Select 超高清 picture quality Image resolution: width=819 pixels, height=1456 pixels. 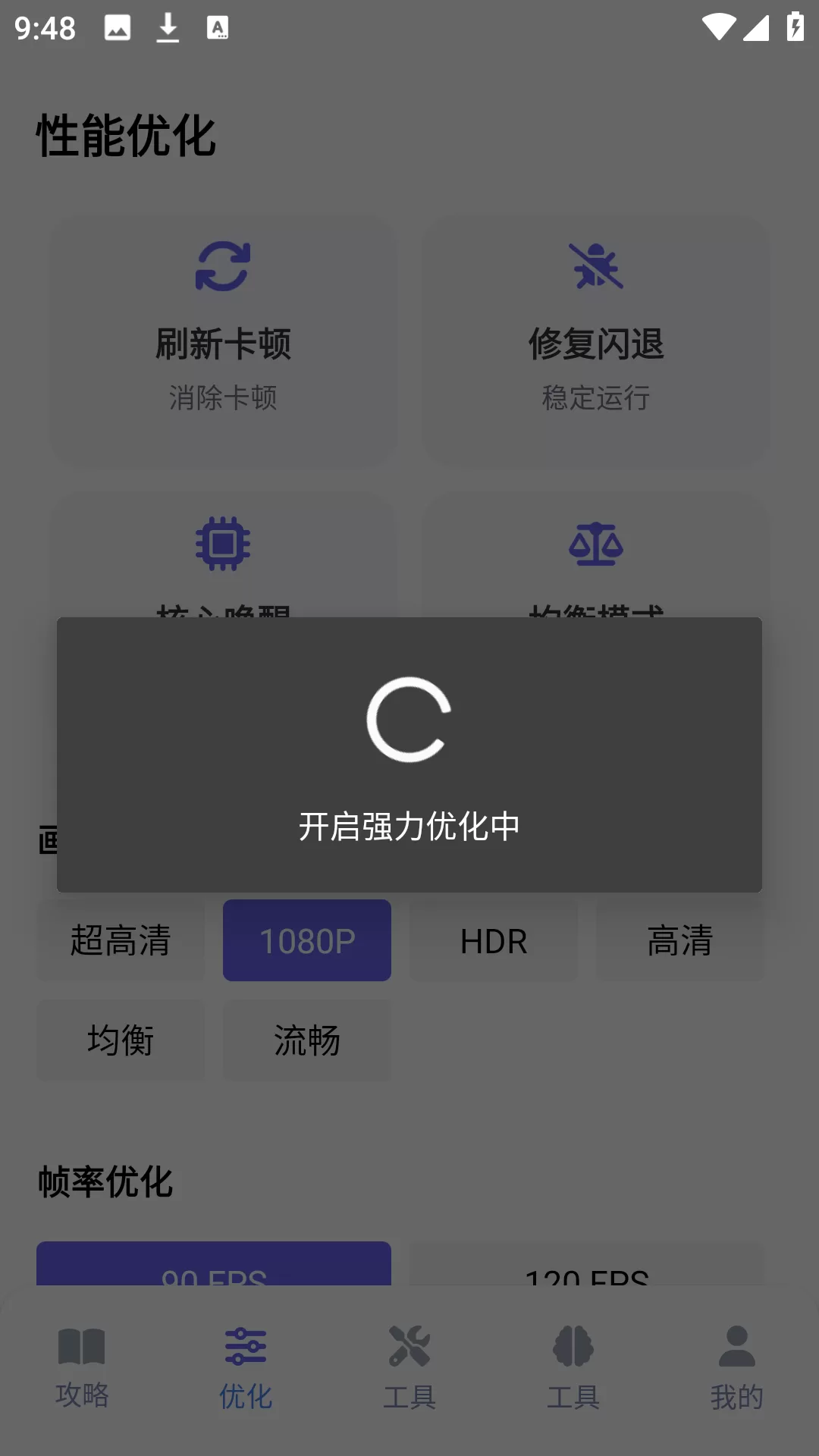tap(121, 941)
